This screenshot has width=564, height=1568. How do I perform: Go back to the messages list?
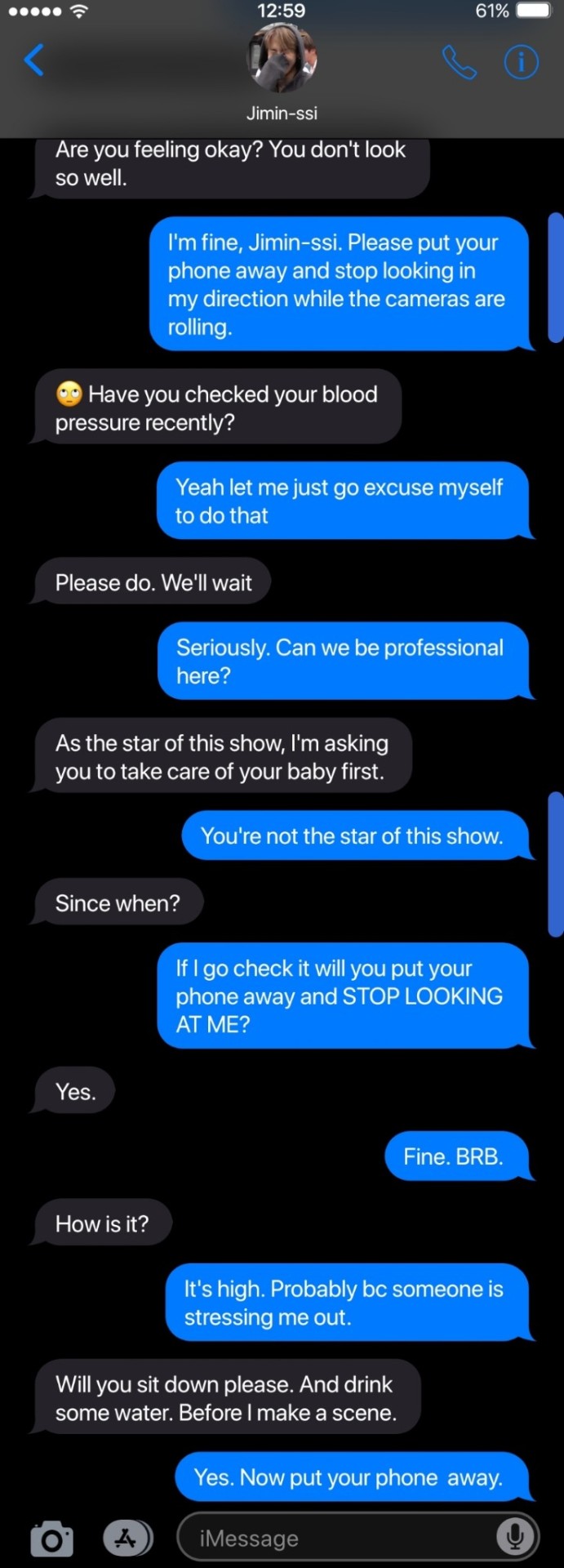coord(34,60)
